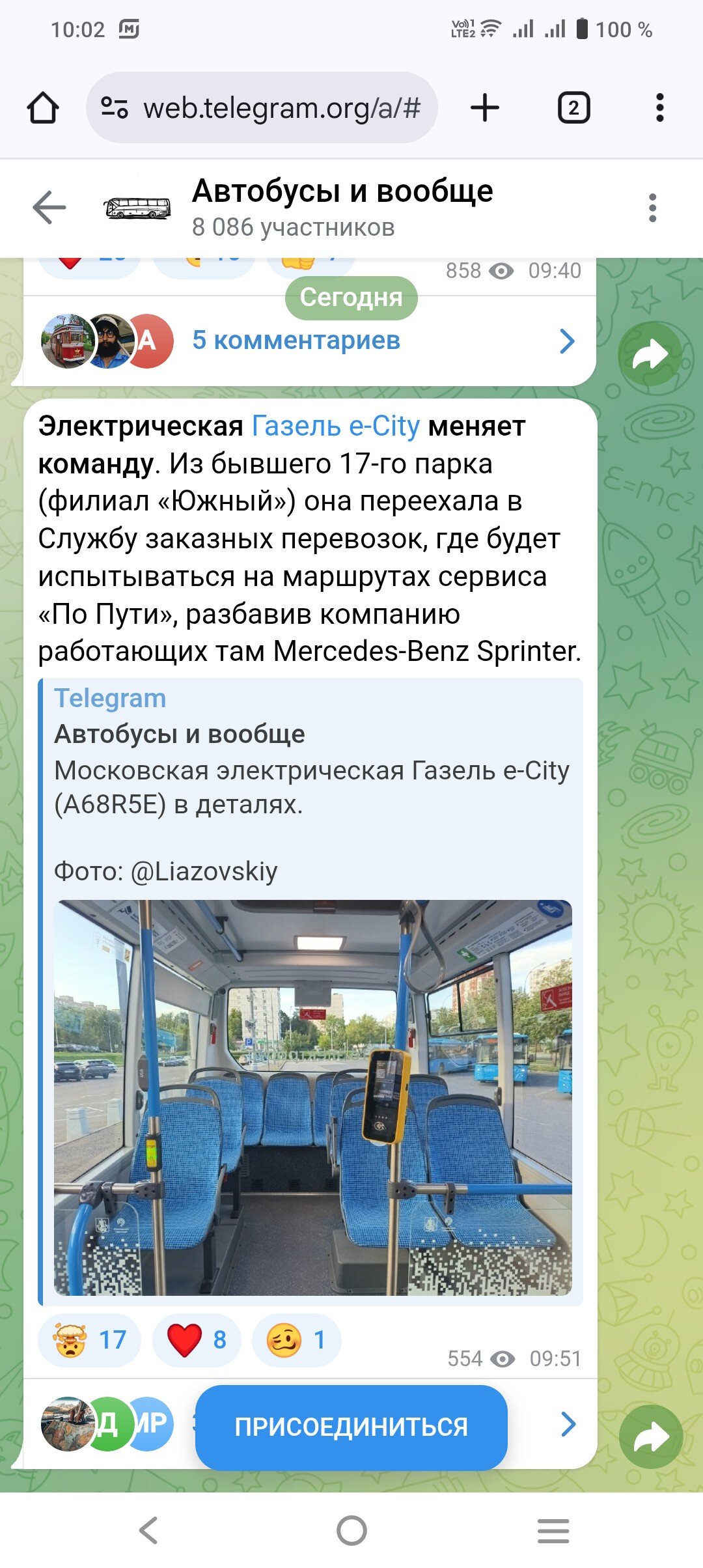Tap the web.telegram.org address bar
The height and width of the screenshot is (1568, 703).
[262, 107]
